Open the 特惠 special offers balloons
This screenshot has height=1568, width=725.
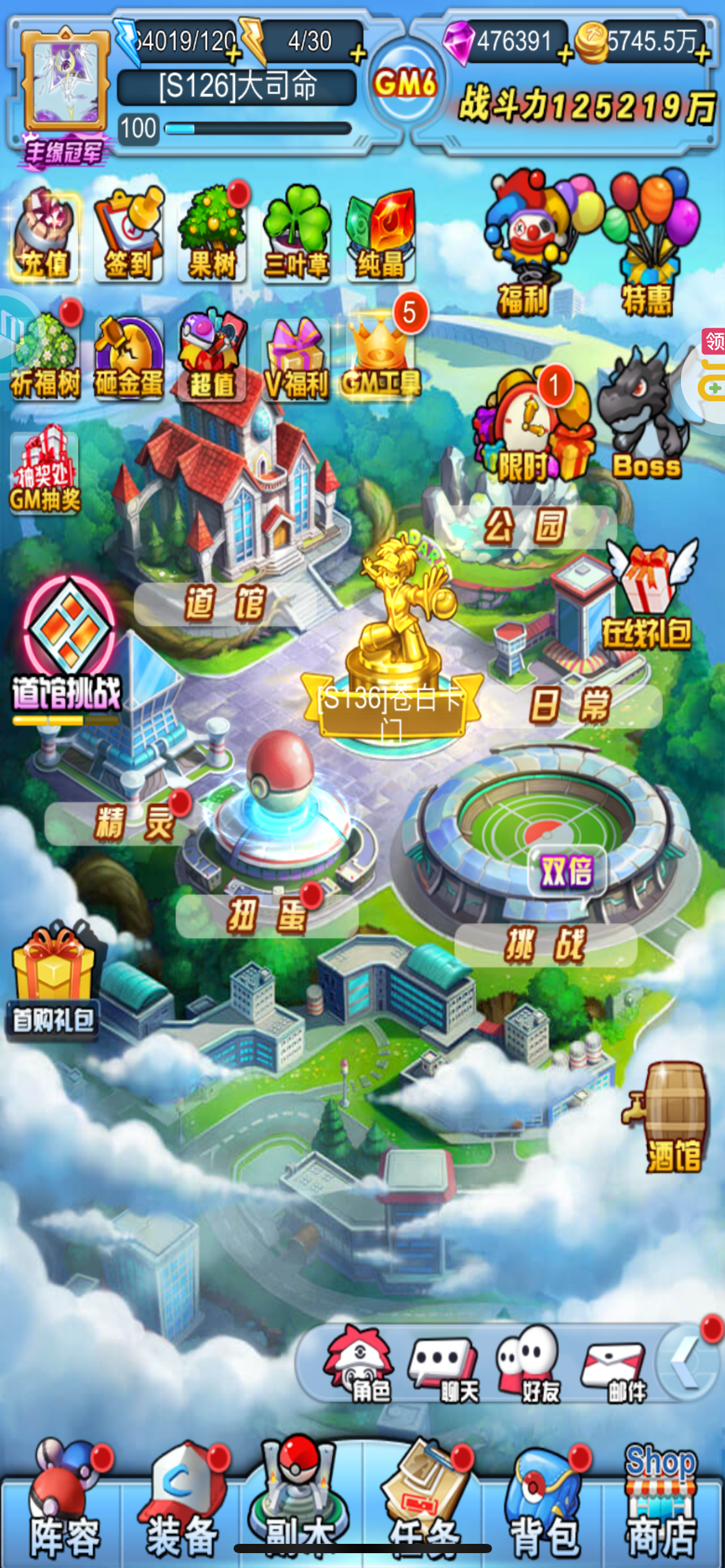coord(651,243)
